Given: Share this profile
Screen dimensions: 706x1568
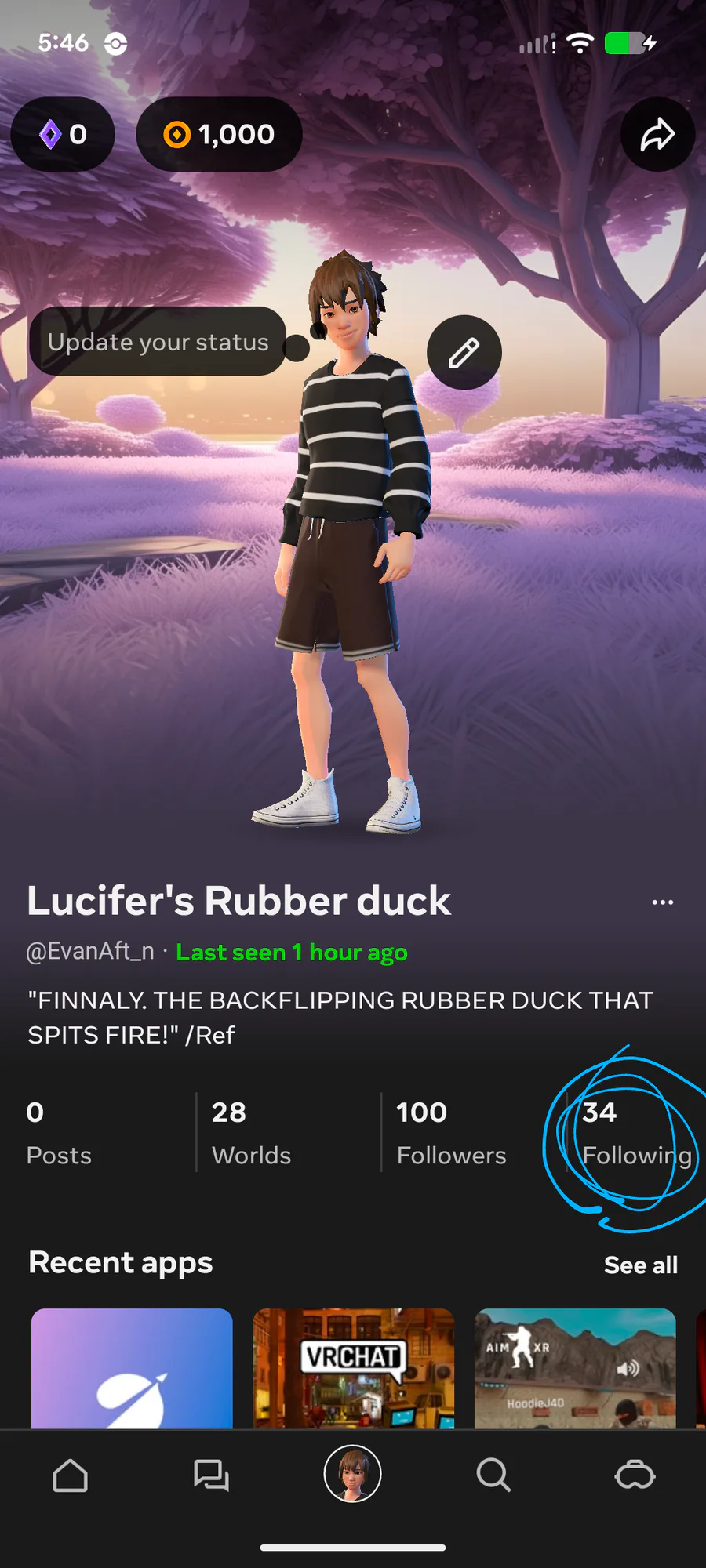Looking at the screenshot, I should tap(657, 135).
